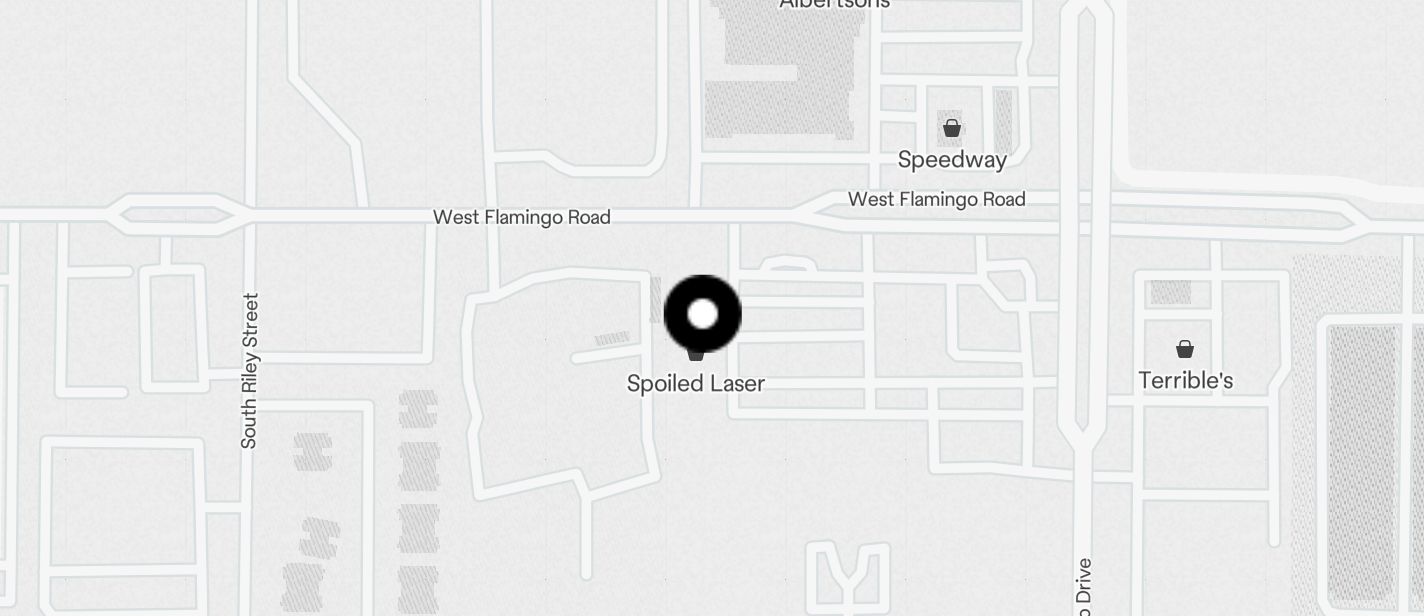The height and width of the screenshot is (616, 1424).
Task: Open the Terrible's shop marker
Action: click(x=1185, y=349)
